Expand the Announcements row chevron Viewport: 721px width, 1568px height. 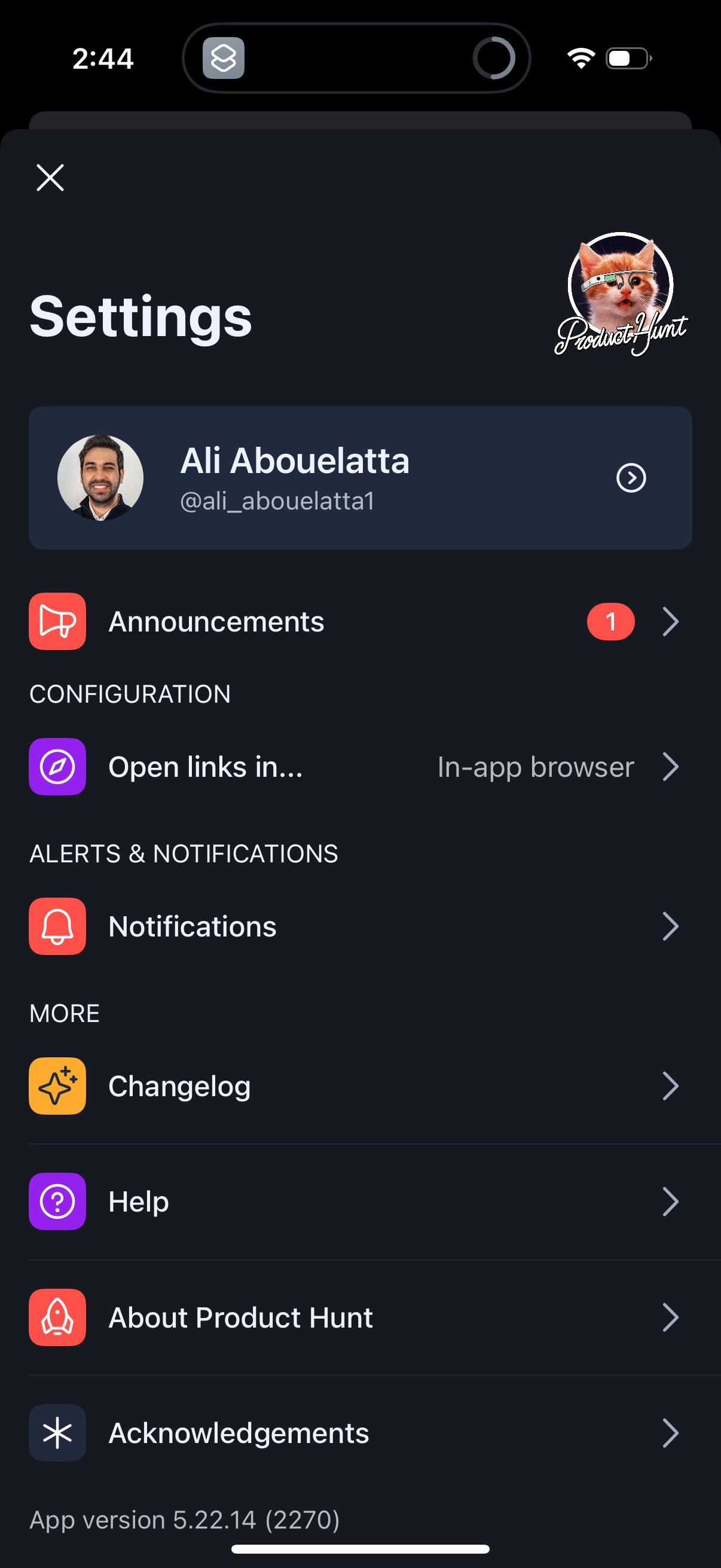(x=670, y=621)
